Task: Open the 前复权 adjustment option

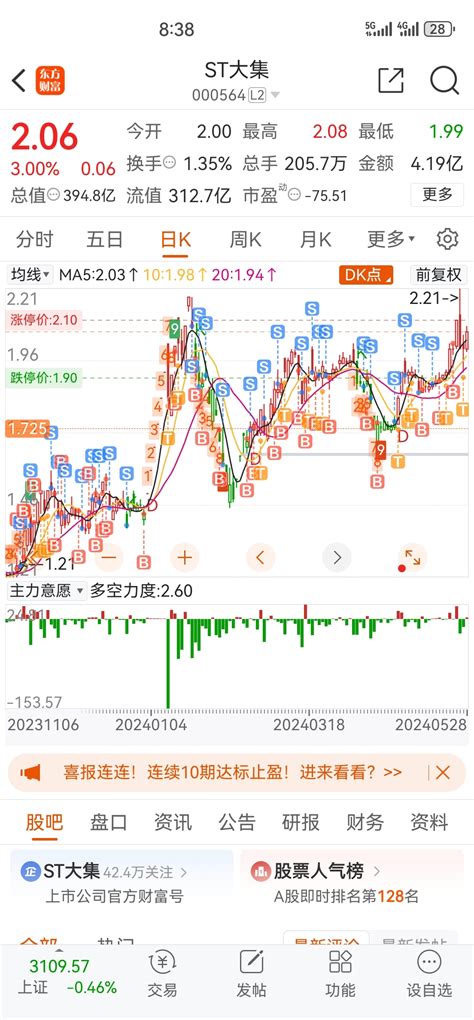Action: [x=439, y=275]
